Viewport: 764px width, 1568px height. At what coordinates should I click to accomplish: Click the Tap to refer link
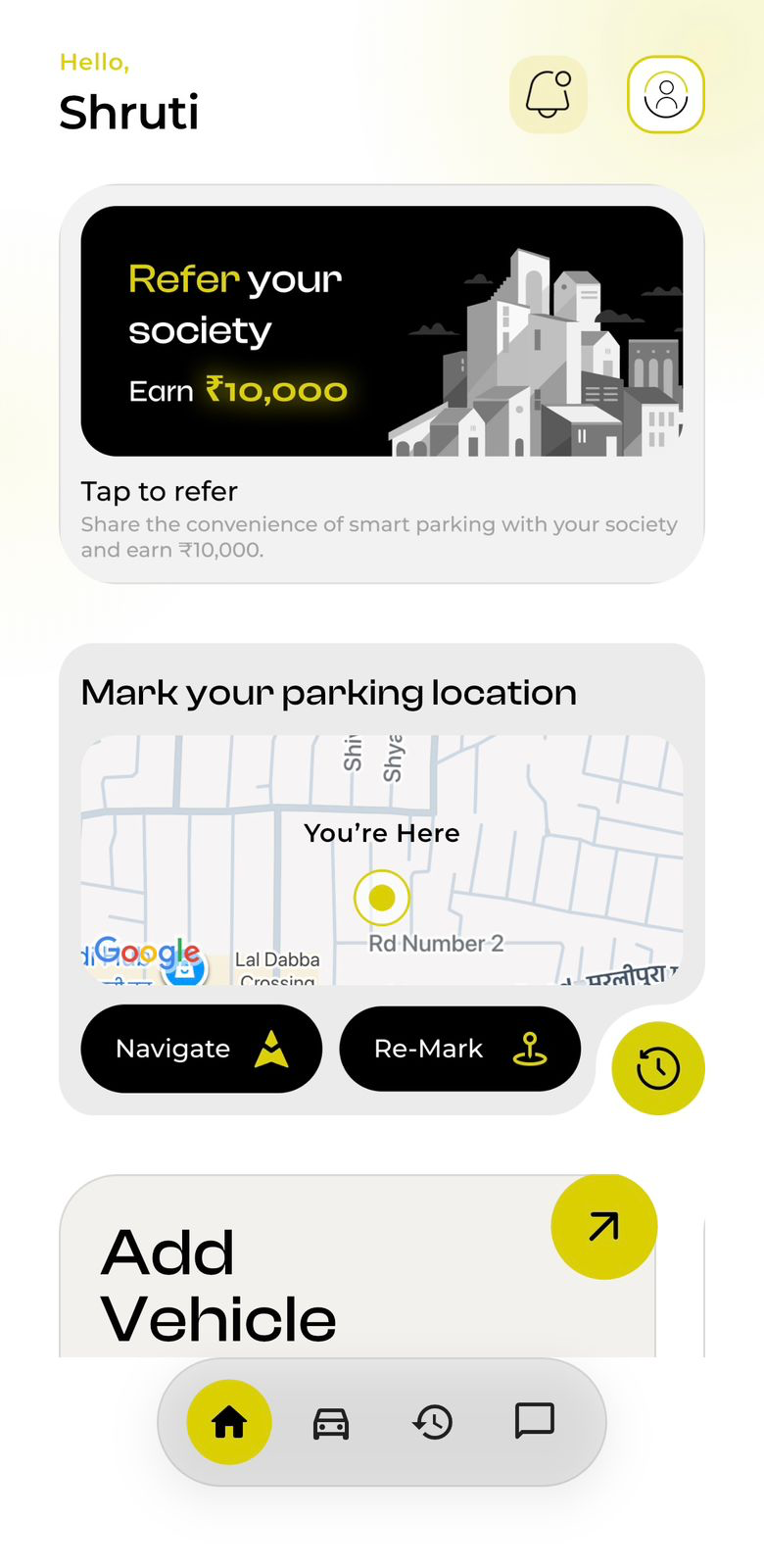click(x=160, y=491)
